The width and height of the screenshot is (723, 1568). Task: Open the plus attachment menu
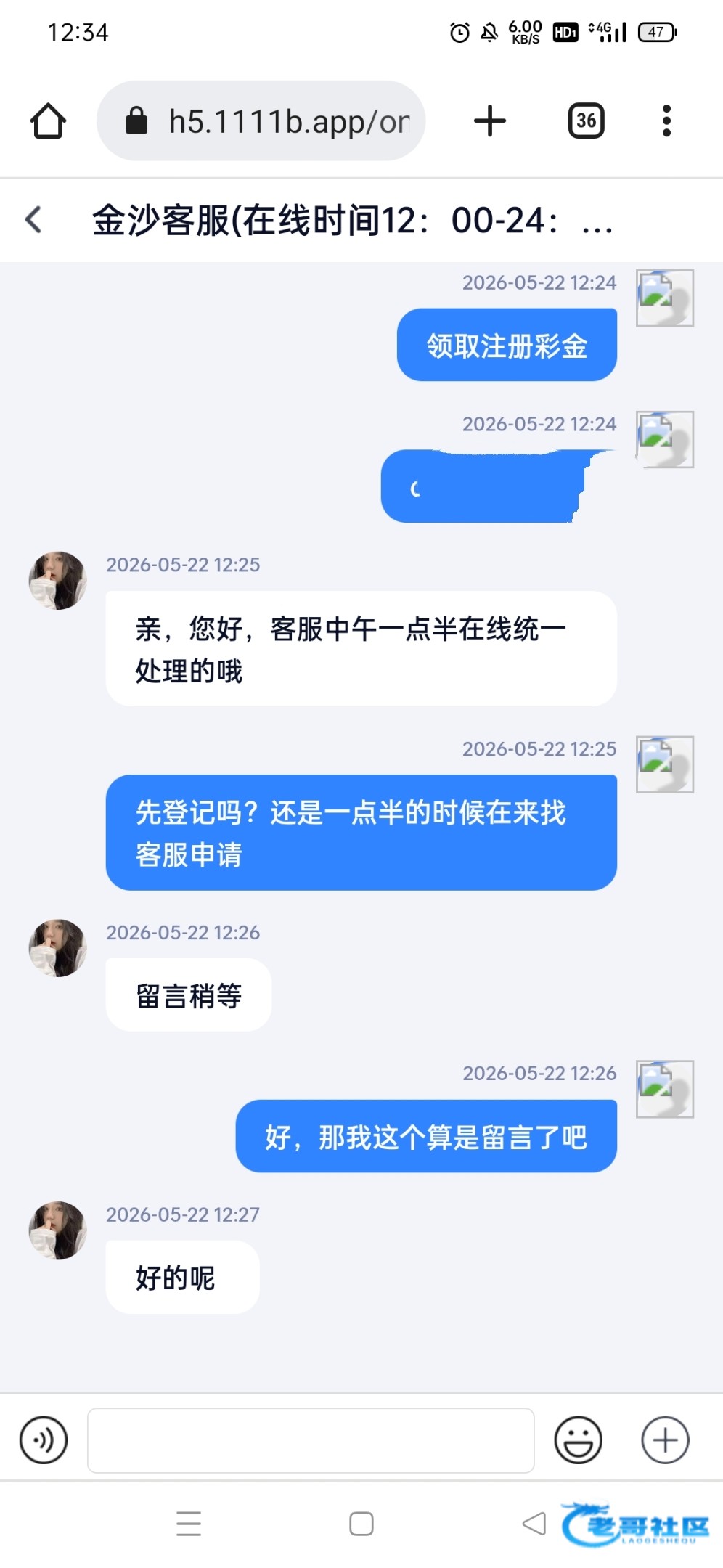[665, 1440]
